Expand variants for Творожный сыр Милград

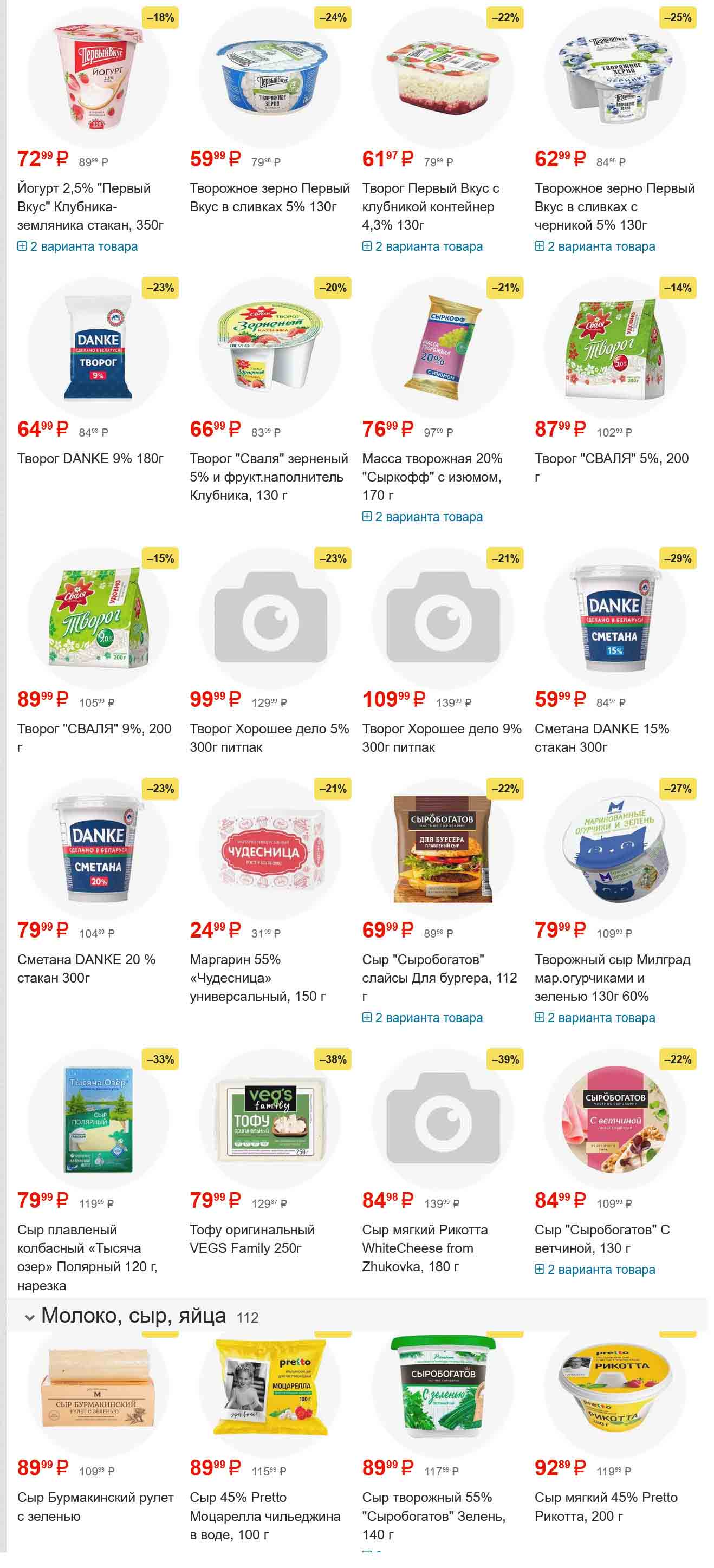[595, 1018]
